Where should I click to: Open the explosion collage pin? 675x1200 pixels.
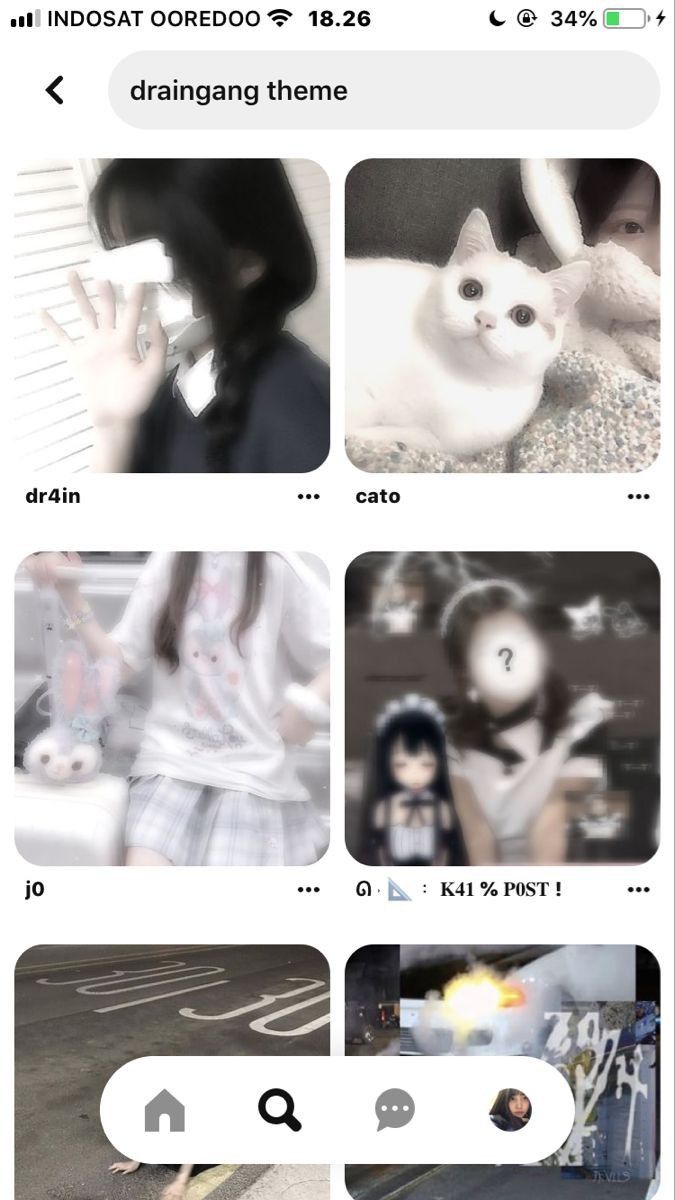[x=502, y=1000]
